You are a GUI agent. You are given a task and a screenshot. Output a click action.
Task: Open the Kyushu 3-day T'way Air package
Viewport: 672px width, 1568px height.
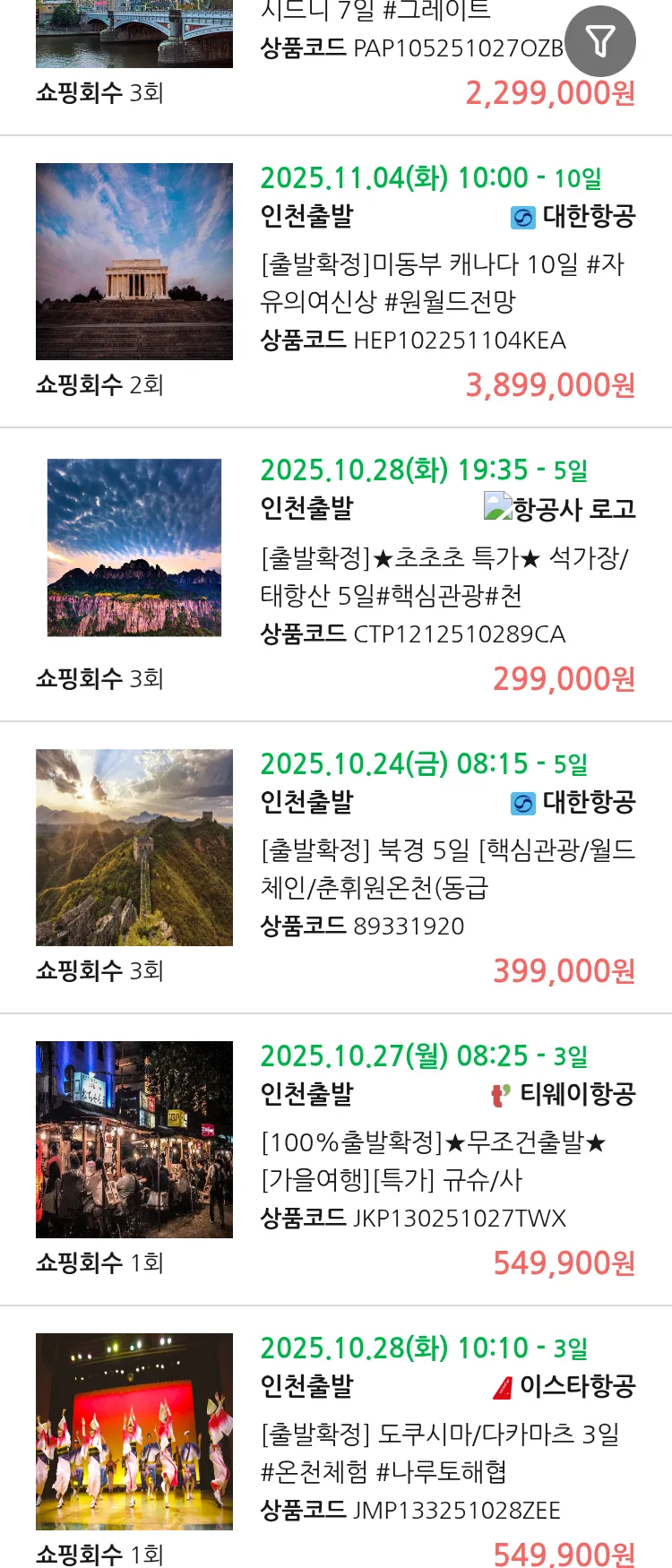434,1160
